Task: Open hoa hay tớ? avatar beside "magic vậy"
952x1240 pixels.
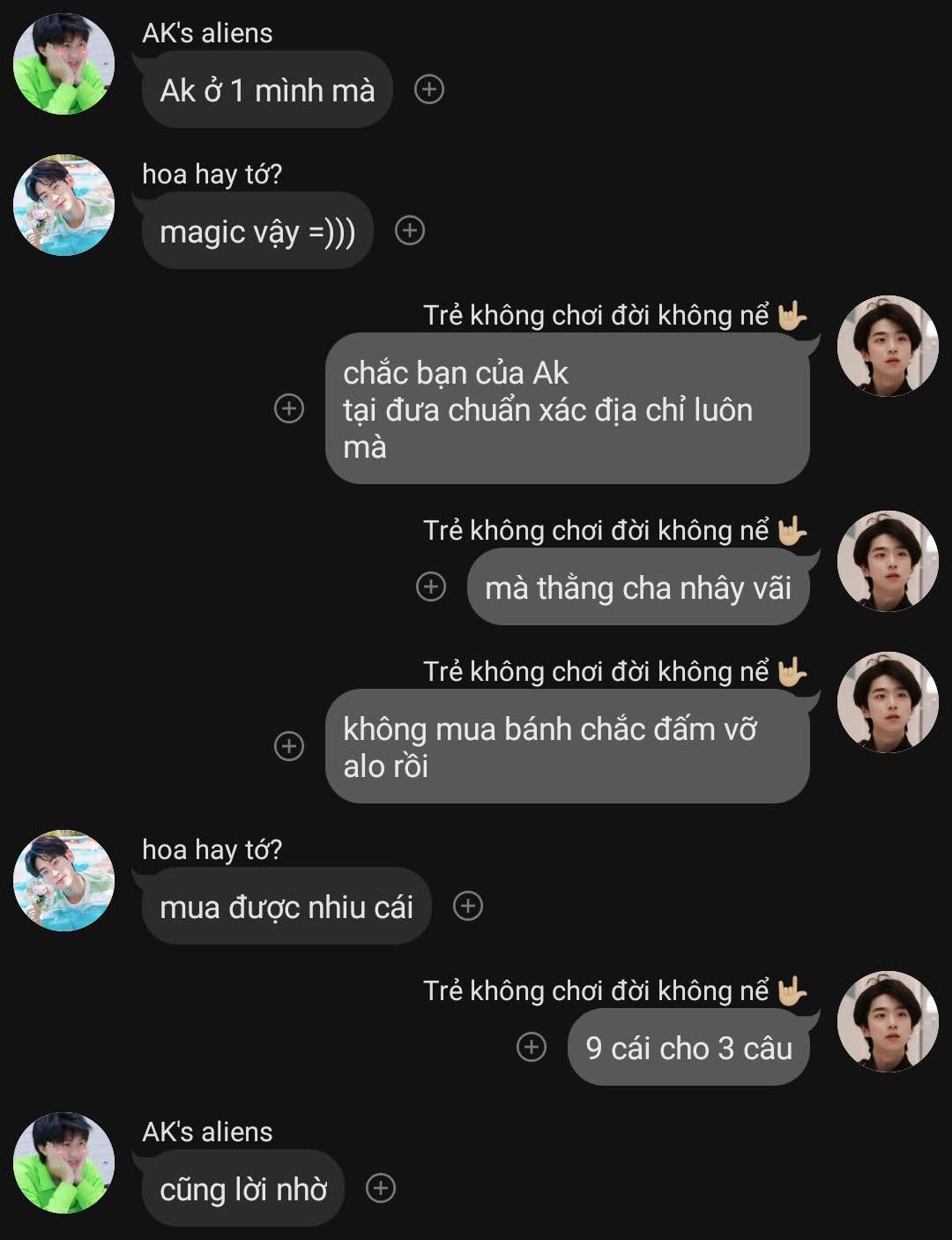Action: point(63,205)
